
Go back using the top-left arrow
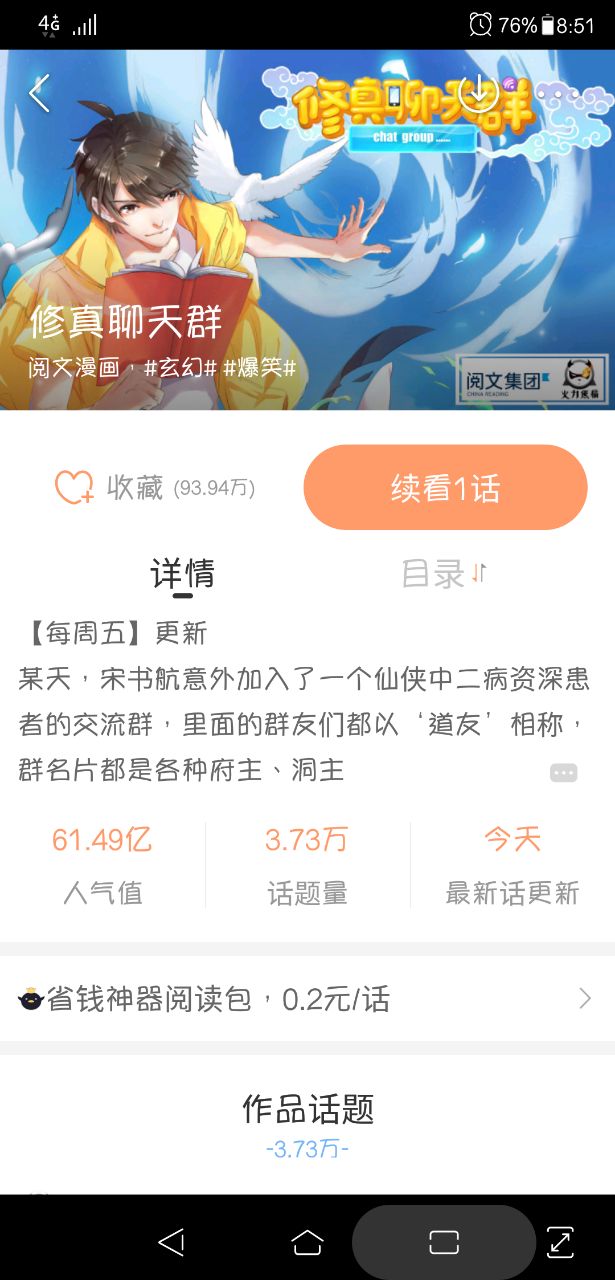click(x=40, y=94)
